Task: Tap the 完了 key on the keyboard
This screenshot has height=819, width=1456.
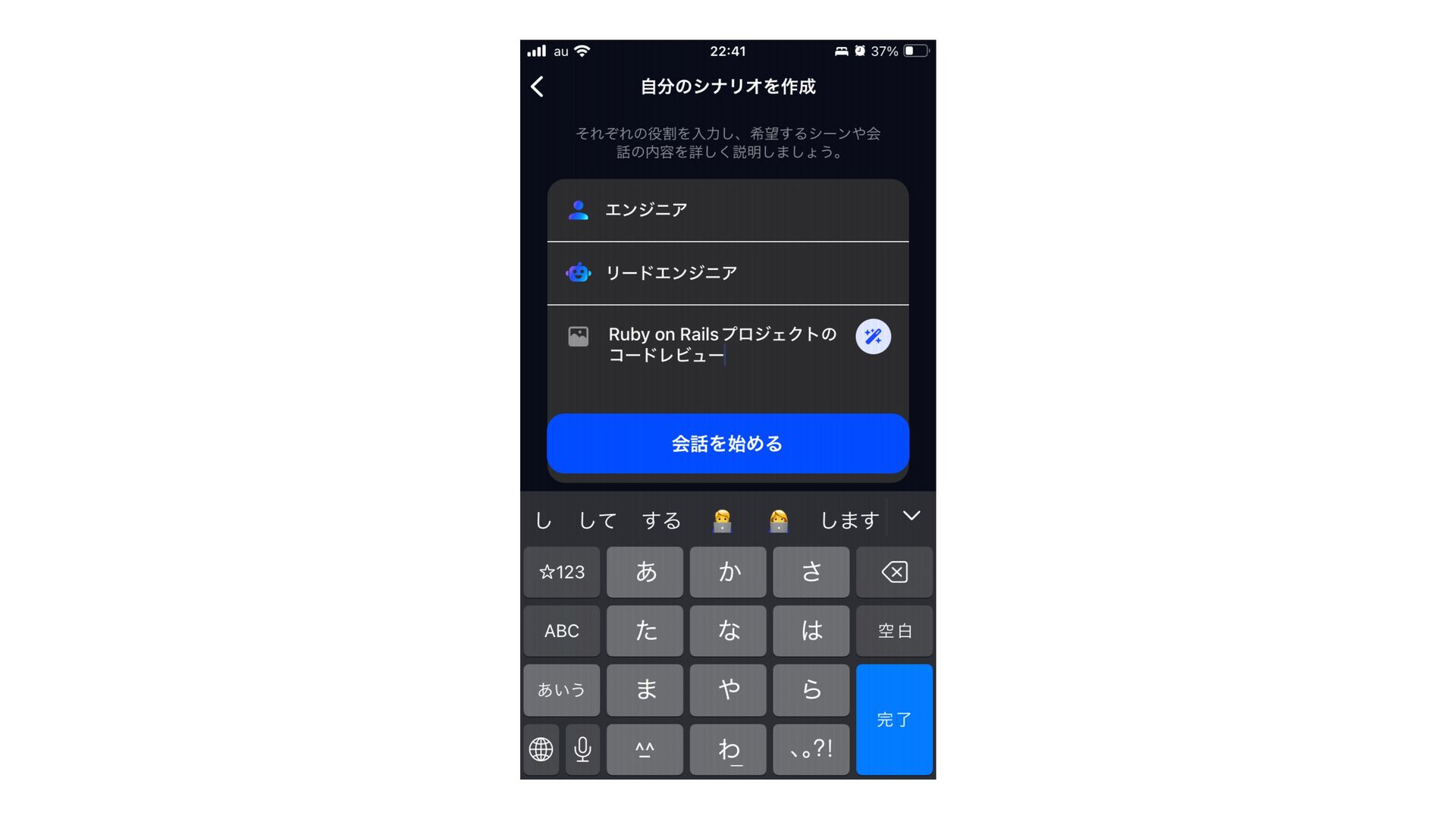Action: [x=894, y=719]
